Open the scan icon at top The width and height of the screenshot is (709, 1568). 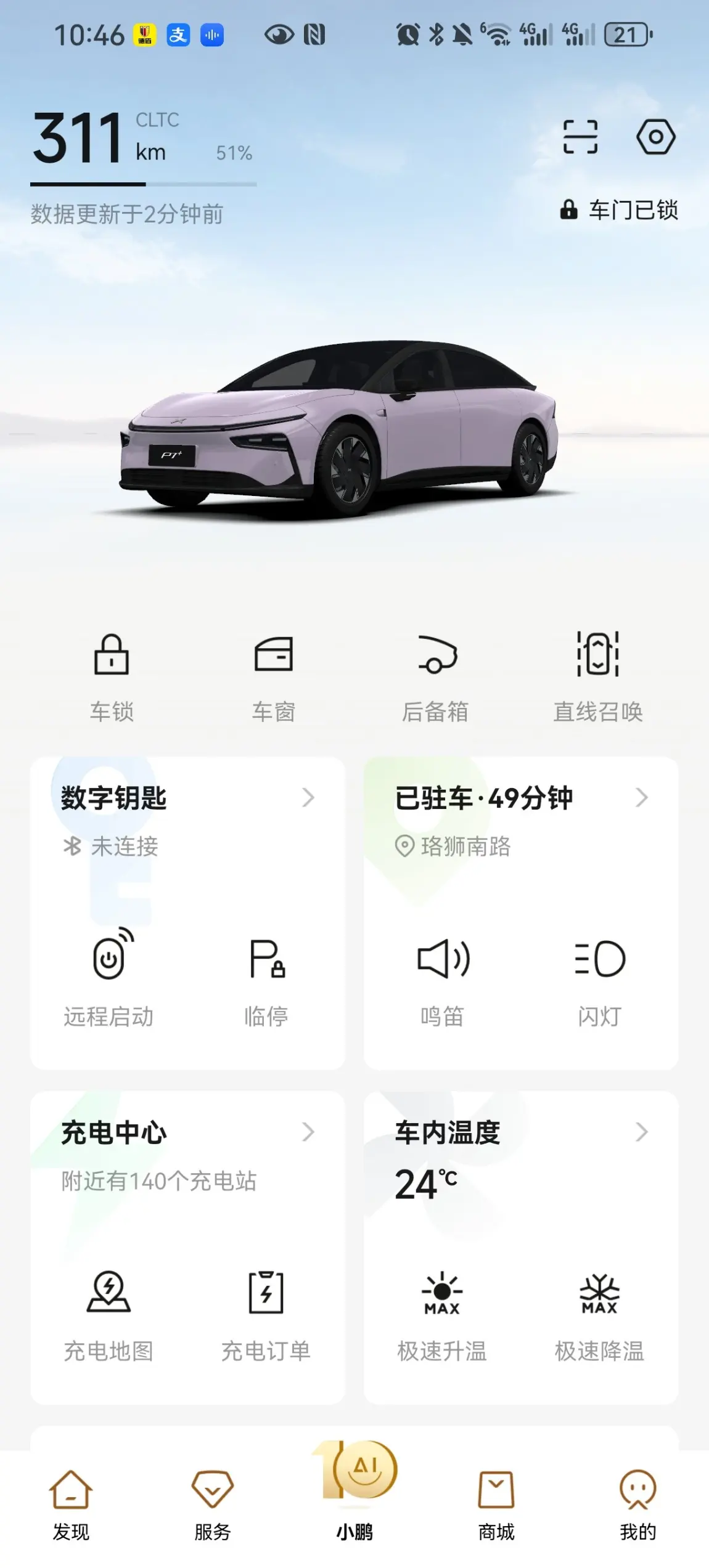(580, 136)
